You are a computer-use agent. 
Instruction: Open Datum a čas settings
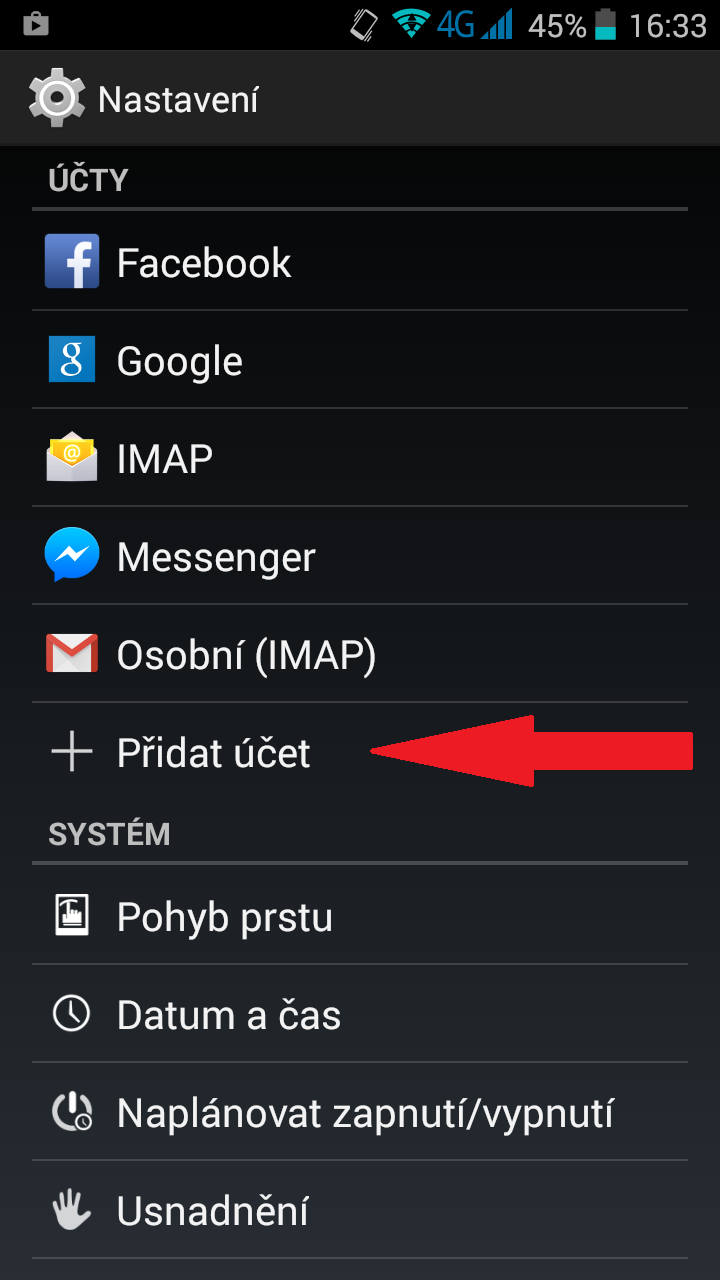tap(228, 1015)
